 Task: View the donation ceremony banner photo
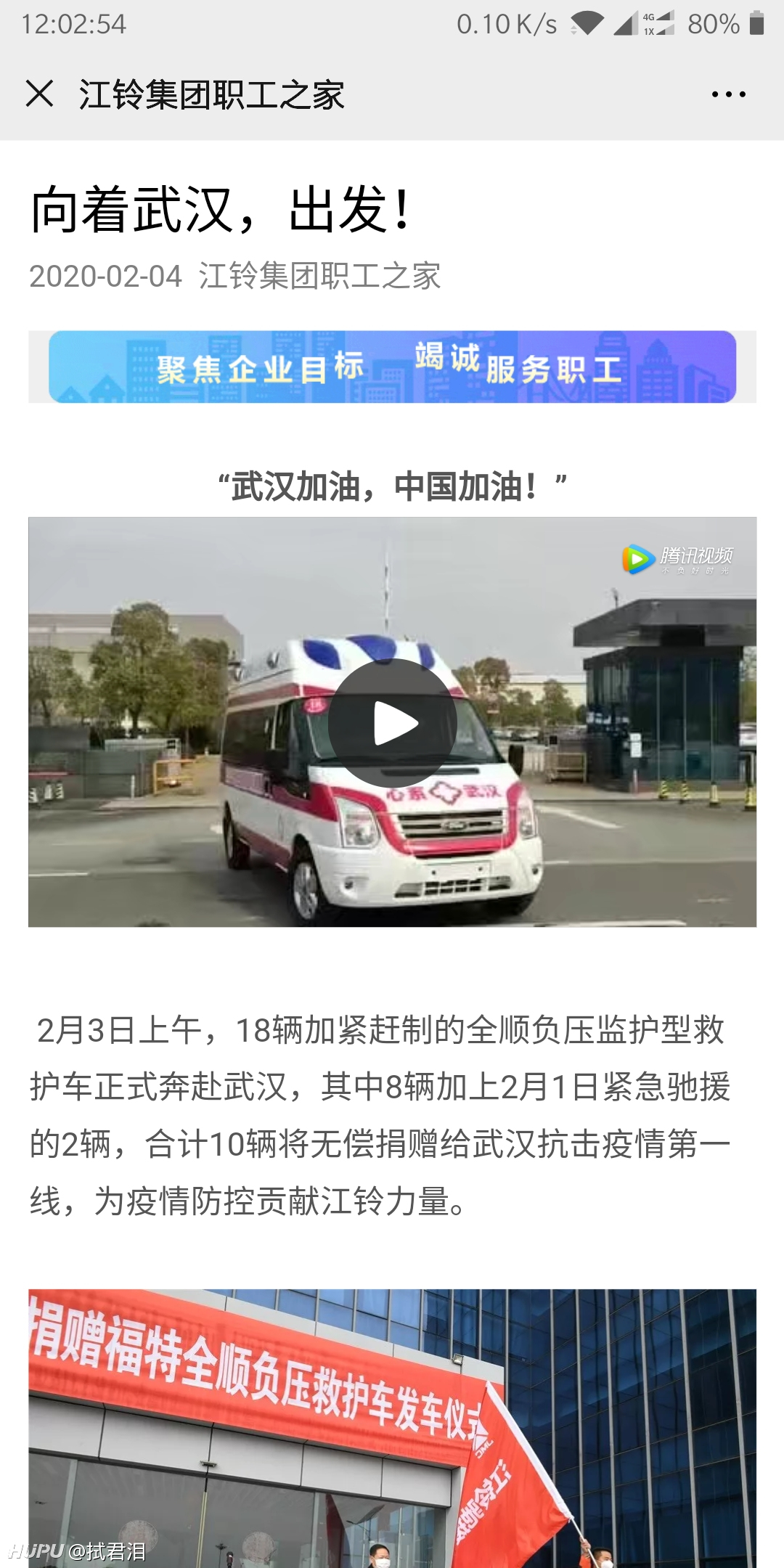coord(393,1429)
